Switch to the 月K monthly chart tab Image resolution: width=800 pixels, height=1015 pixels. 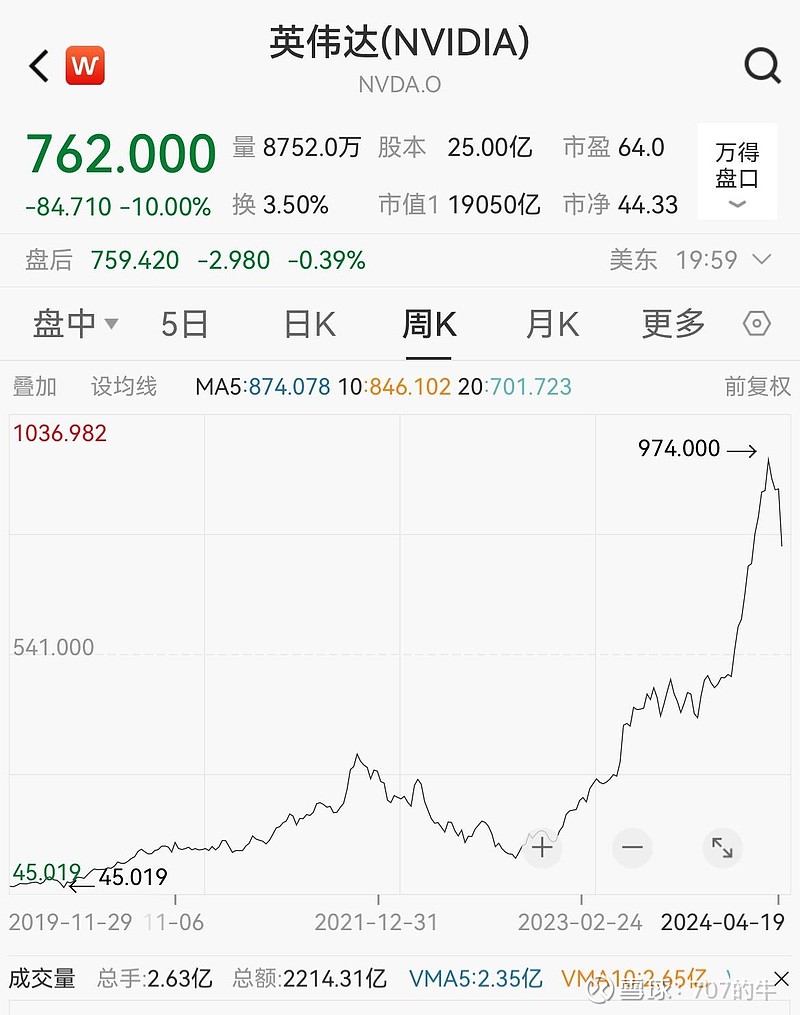[x=551, y=324]
